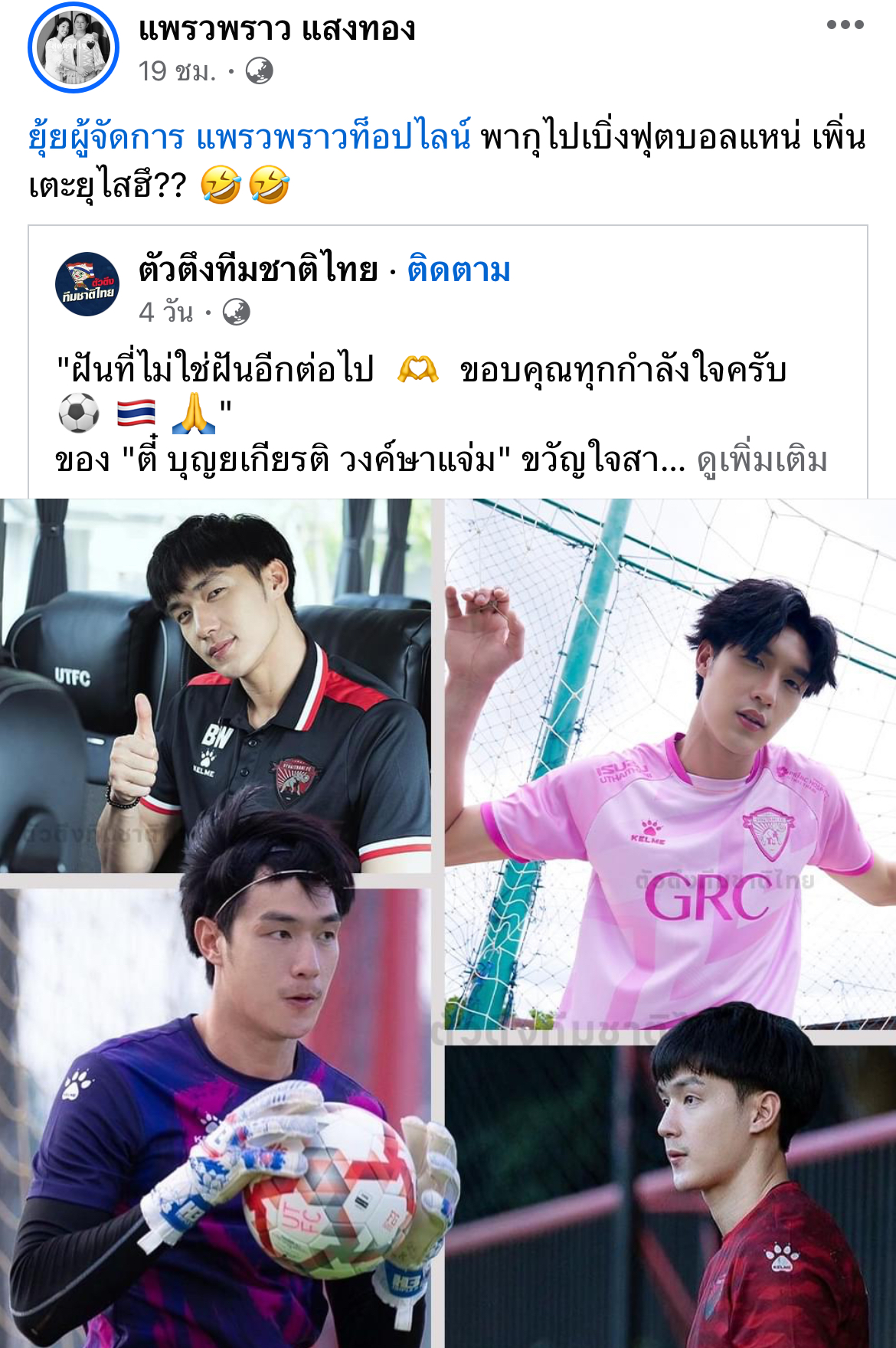Open tagged profile ยุ้ยผู้จัดการ แพรวพราวท็อปไลน์

pos(250,137)
